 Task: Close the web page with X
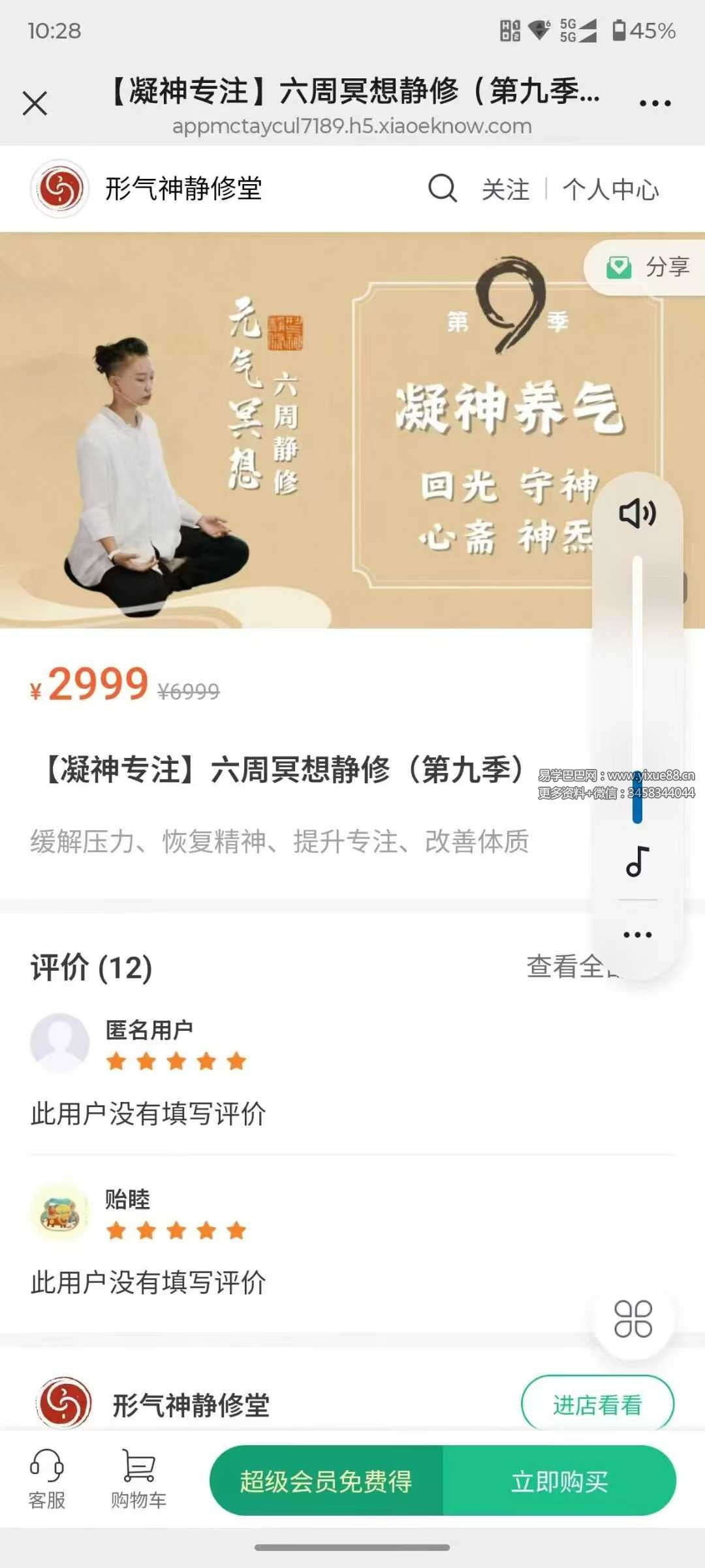(x=35, y=103)
